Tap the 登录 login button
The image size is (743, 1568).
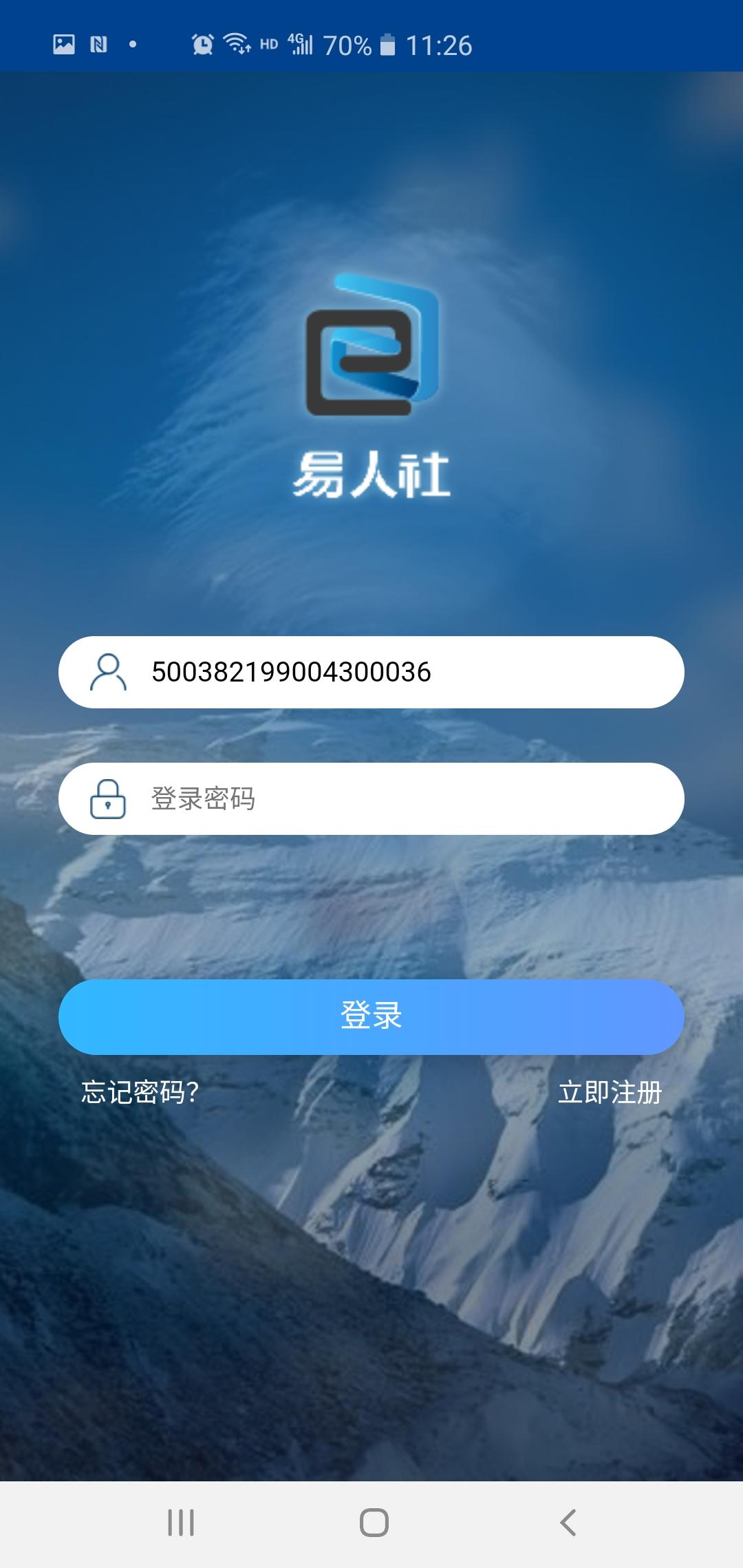click(371, 1016)
